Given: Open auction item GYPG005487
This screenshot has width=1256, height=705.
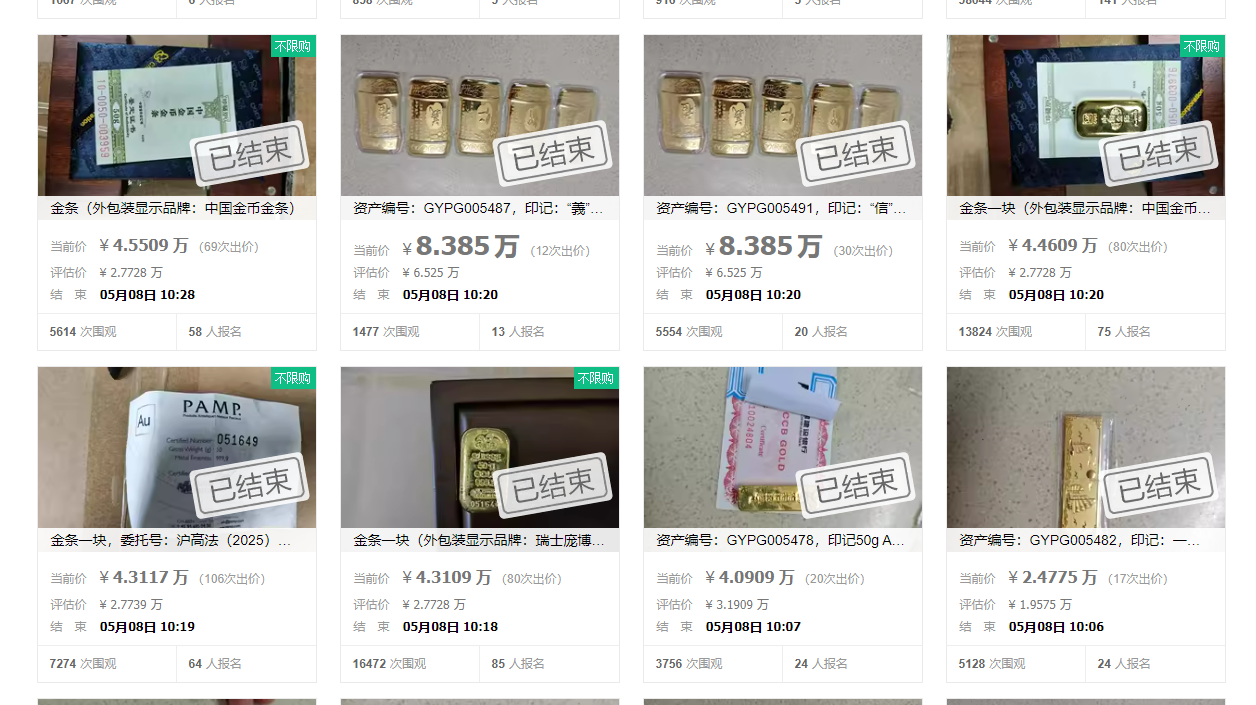Looking at the screenshot, I should (x=478, y=209).
